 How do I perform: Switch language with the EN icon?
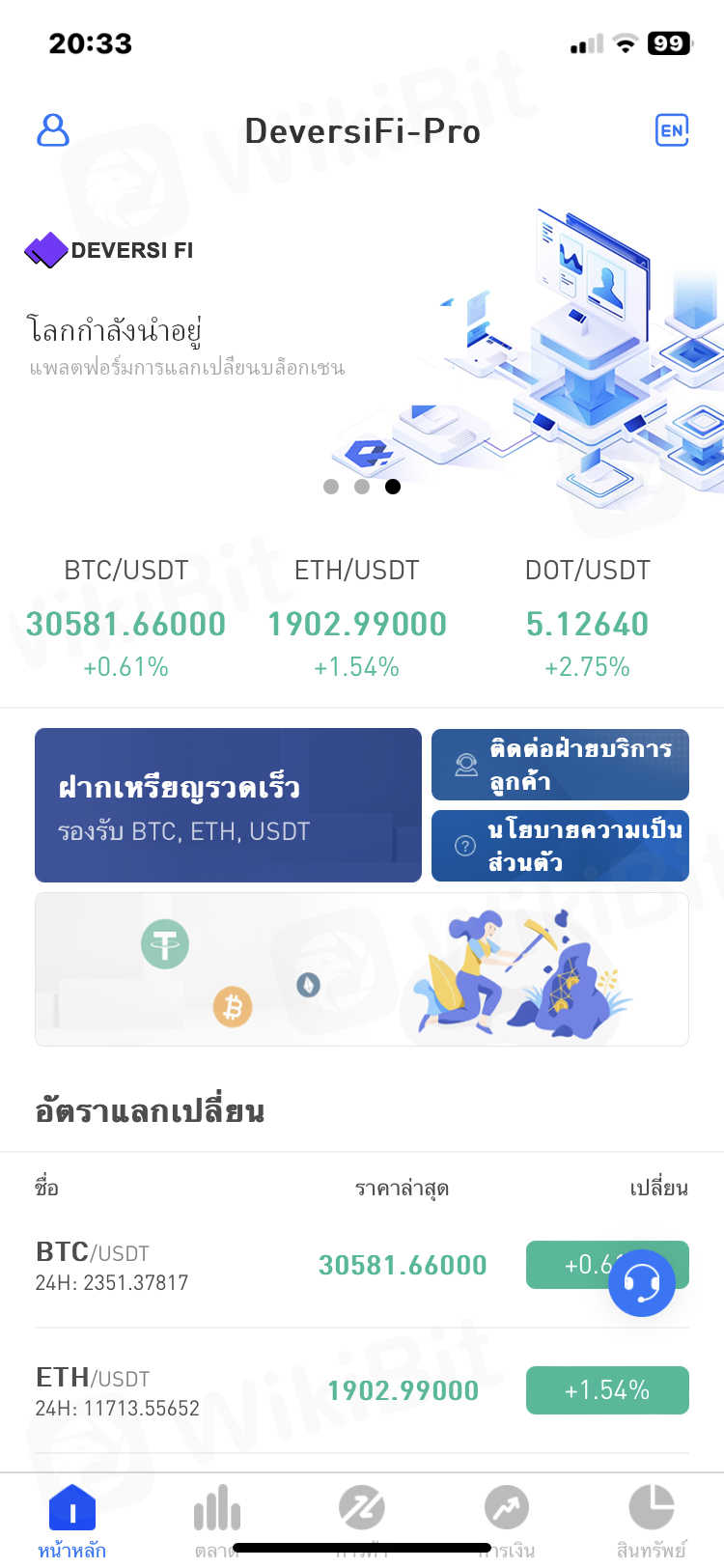pyautogui.click(x=671, y=129)
